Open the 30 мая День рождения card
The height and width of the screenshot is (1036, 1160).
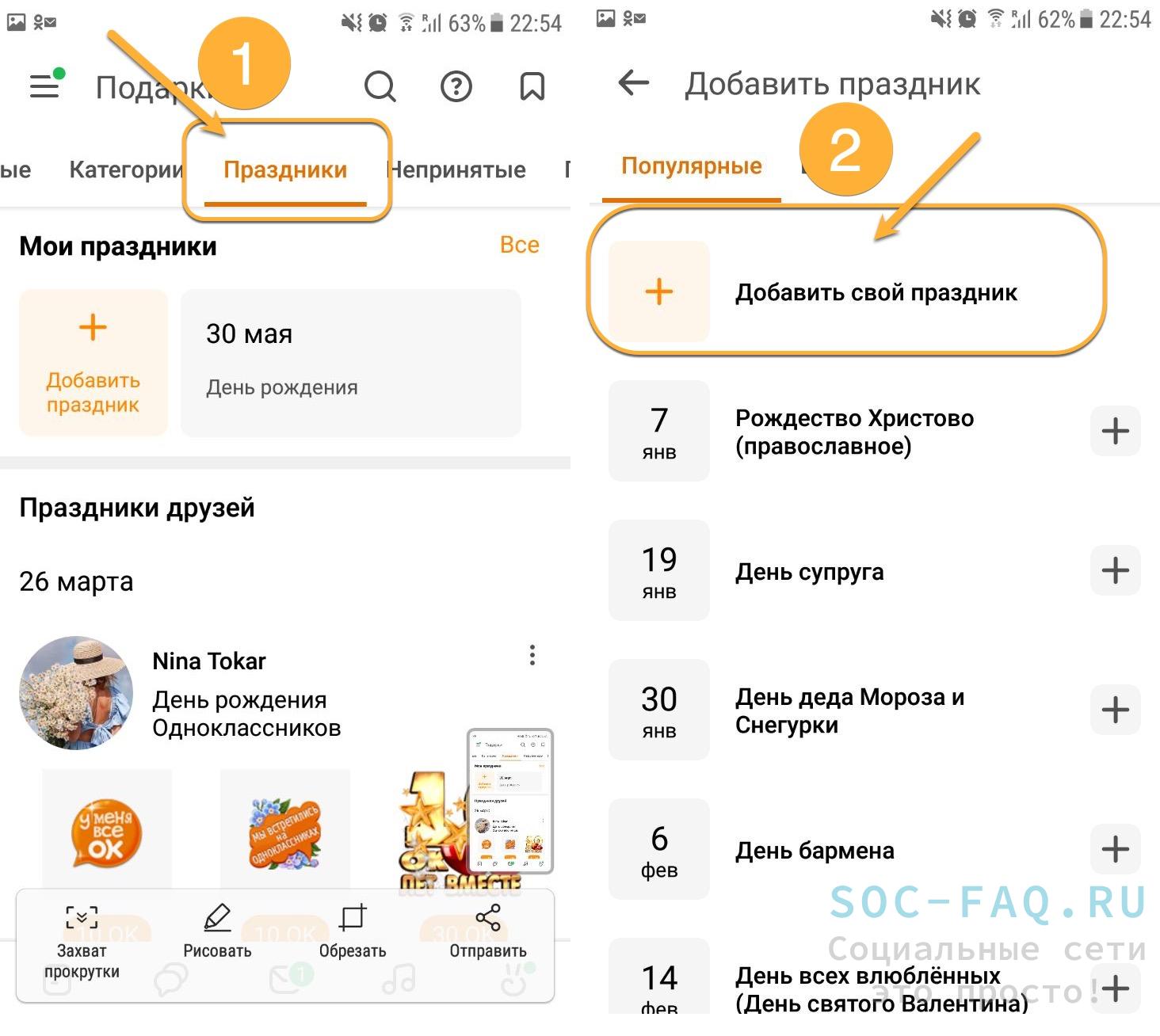(350, 363)
